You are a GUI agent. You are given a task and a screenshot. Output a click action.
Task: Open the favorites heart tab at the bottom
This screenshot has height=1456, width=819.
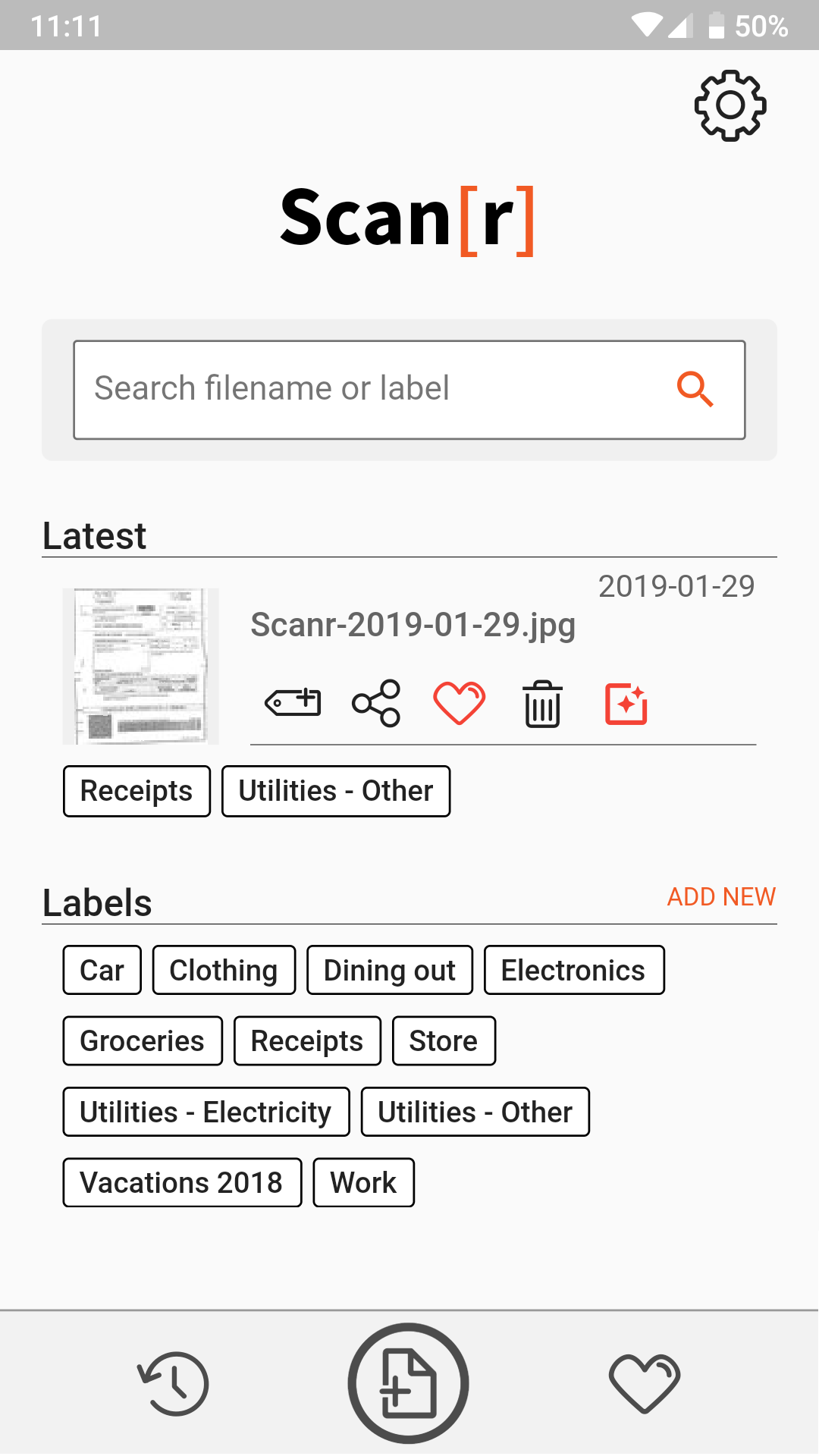(645, 1383)
